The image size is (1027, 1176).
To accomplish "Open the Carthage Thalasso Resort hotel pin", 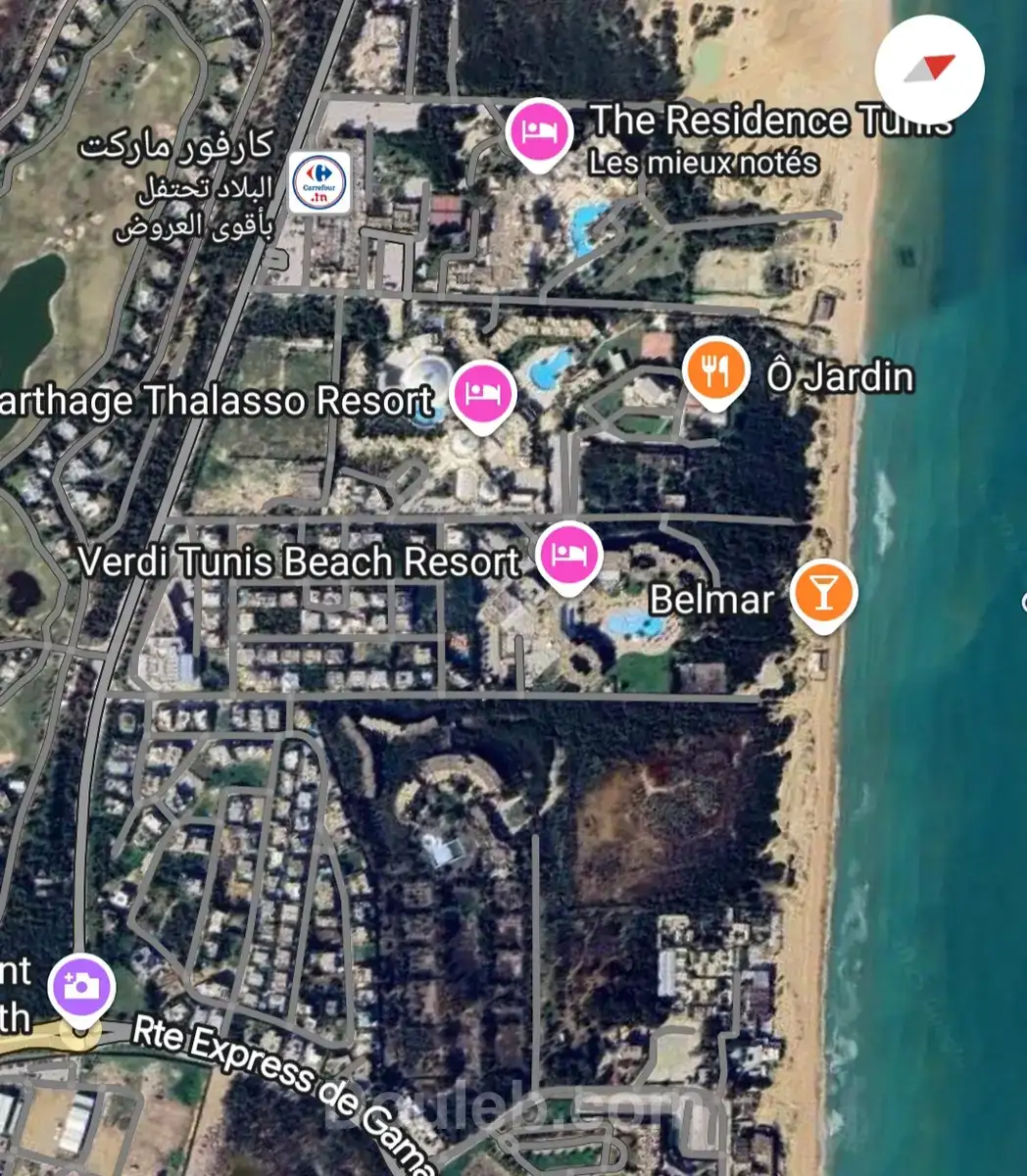I will click(x=484, y=392).
